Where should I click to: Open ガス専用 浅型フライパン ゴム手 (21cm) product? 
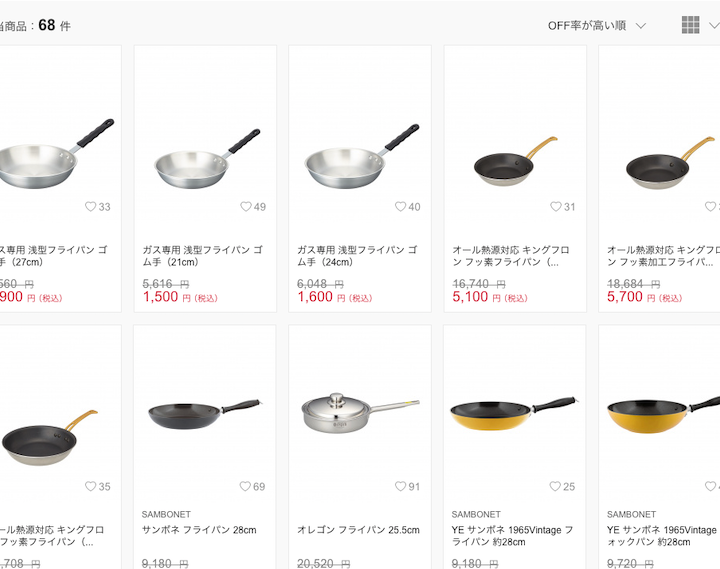point(204,256)
